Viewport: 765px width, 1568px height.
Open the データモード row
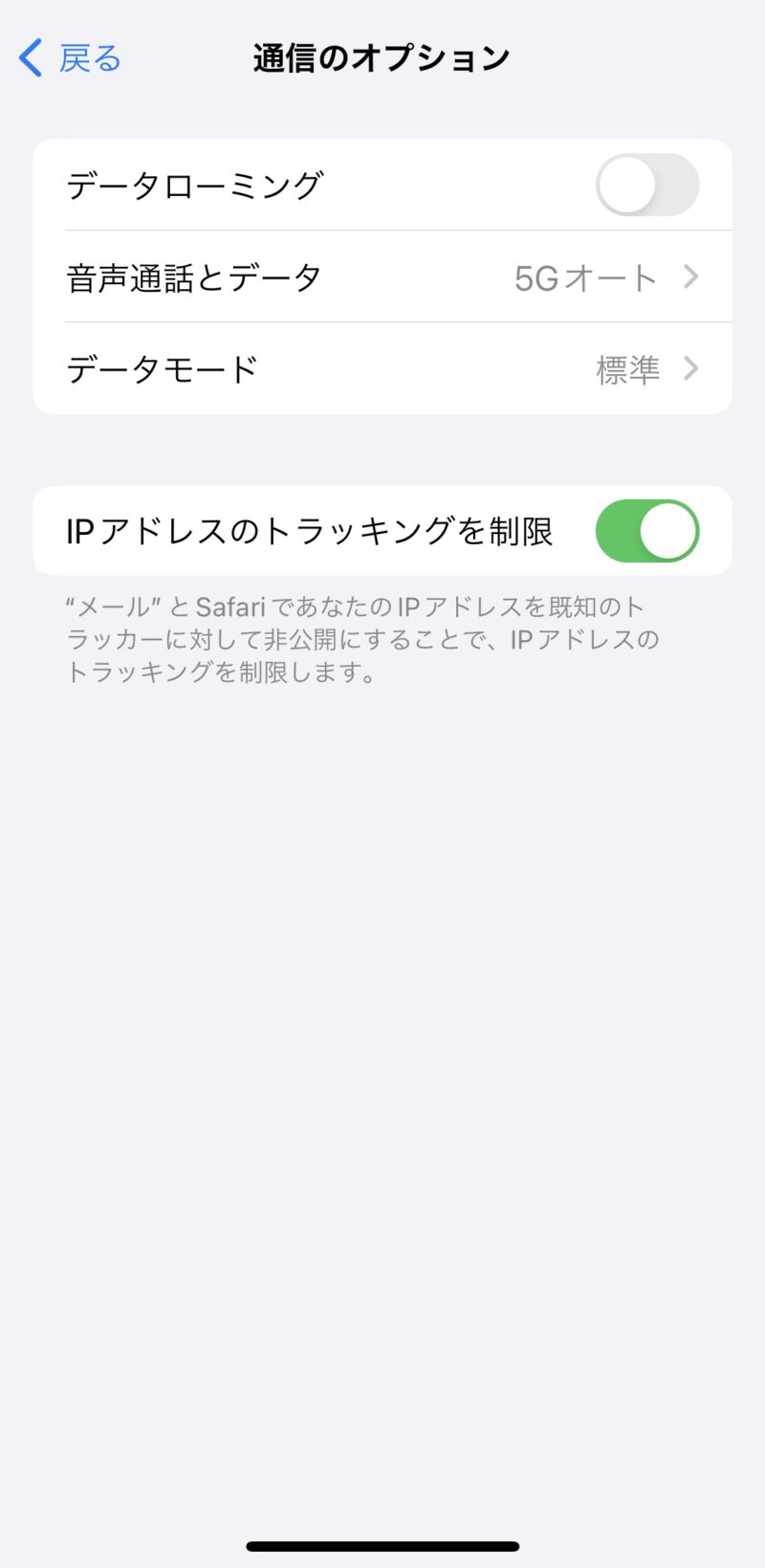click(382, 369)
